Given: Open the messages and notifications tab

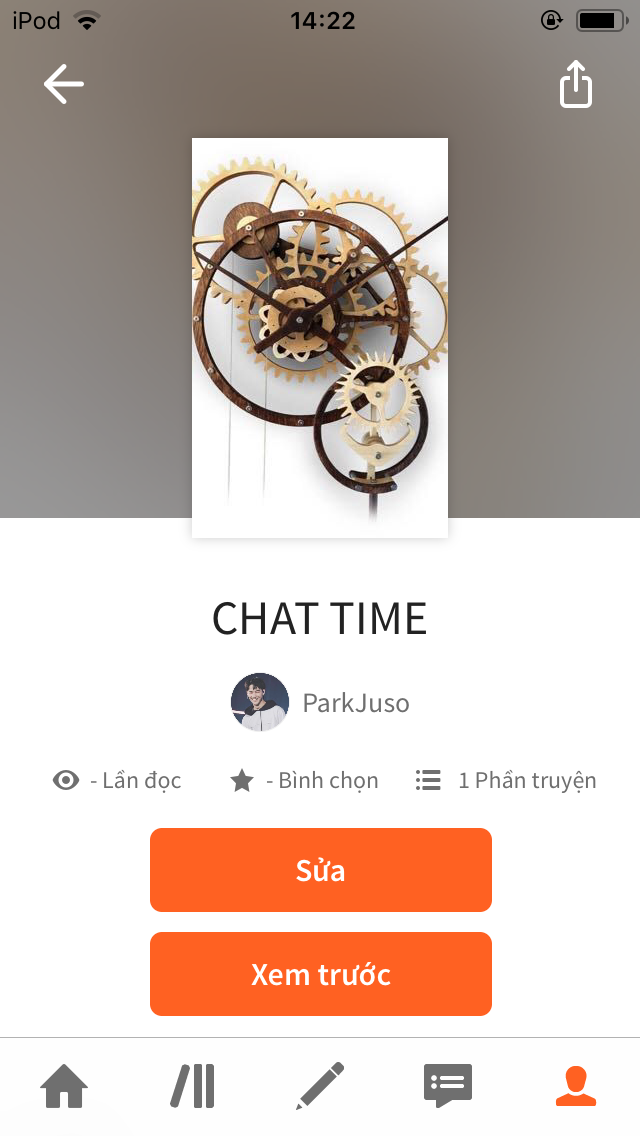Looking at the screenshot, I should [x=447, y=1086].
